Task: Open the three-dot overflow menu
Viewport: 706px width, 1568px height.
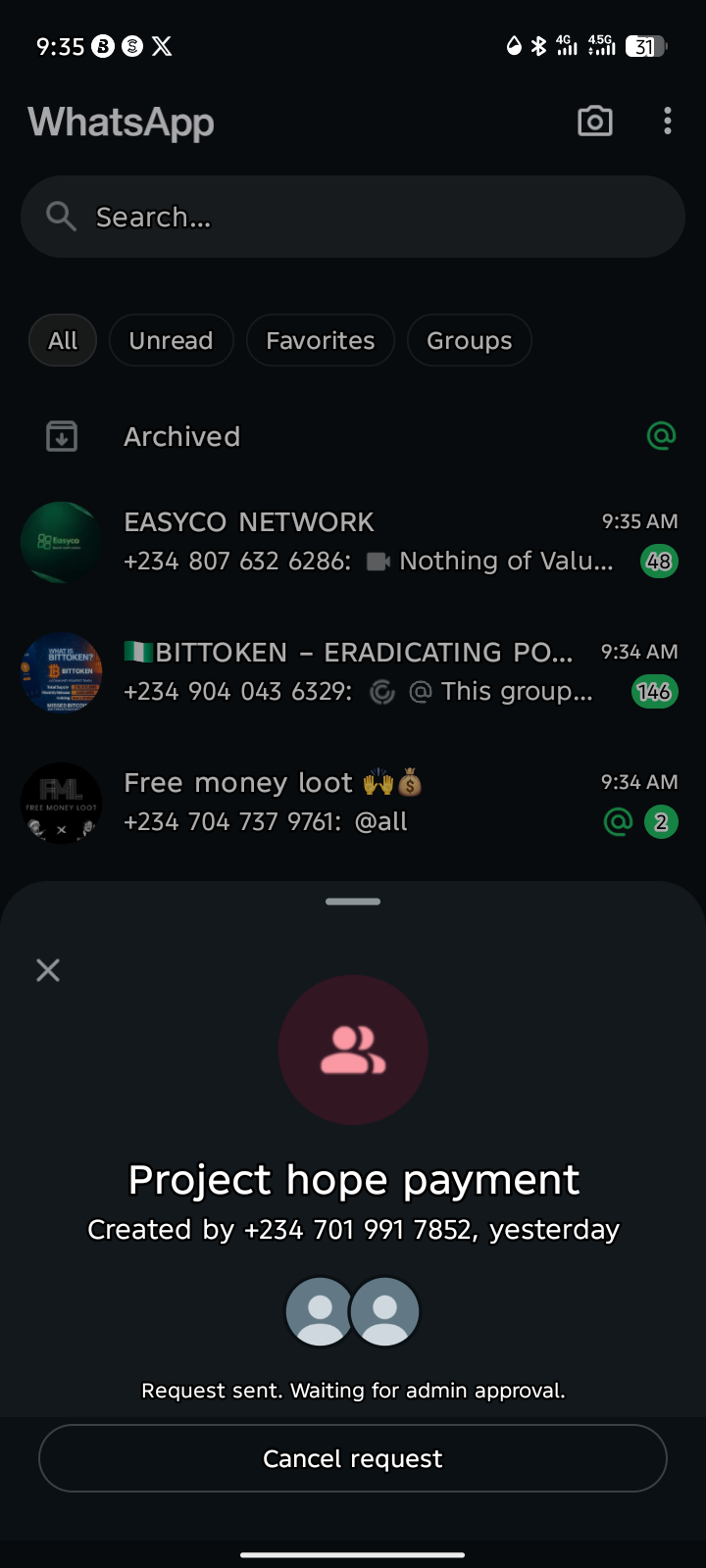Action: 668,122
